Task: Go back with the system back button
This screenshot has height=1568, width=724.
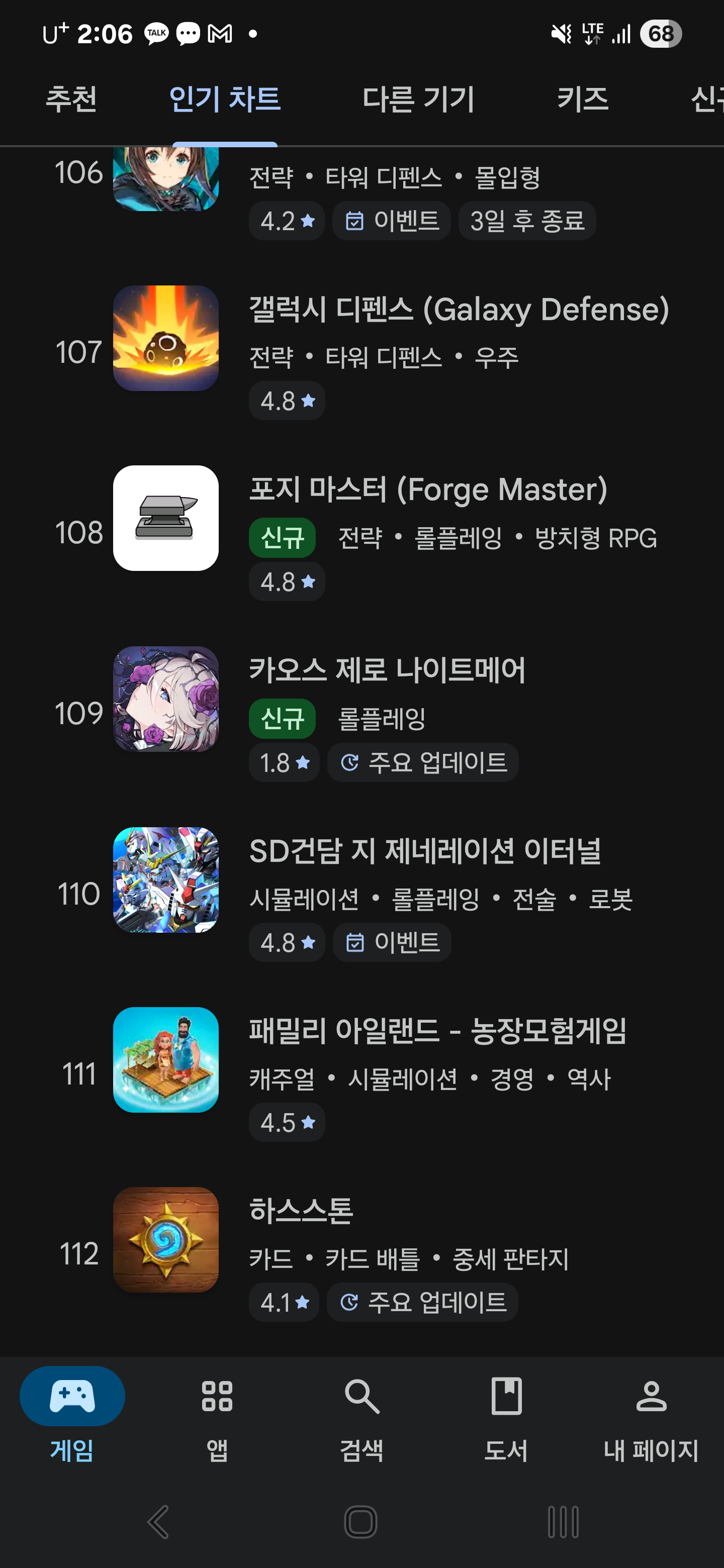Action: (159, 1522)
